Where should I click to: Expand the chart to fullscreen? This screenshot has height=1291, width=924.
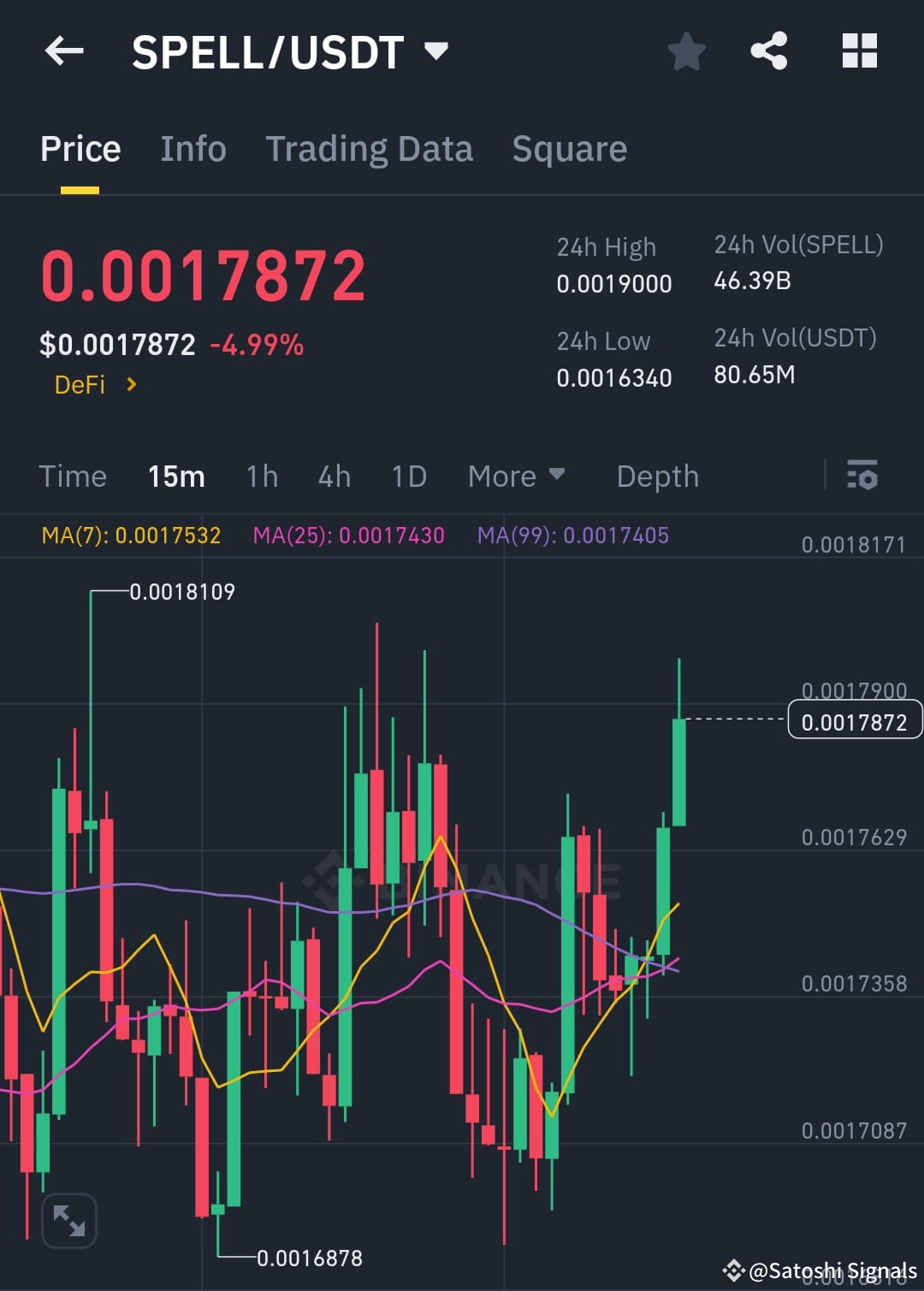[68, 1221]
